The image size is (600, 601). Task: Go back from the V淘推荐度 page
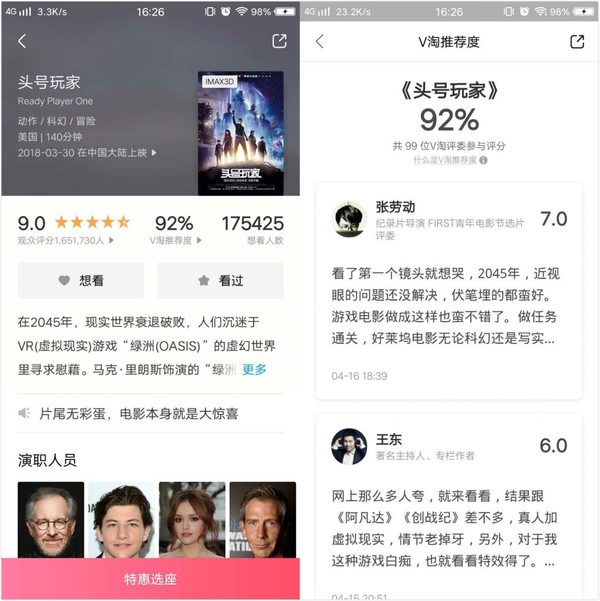320,42
